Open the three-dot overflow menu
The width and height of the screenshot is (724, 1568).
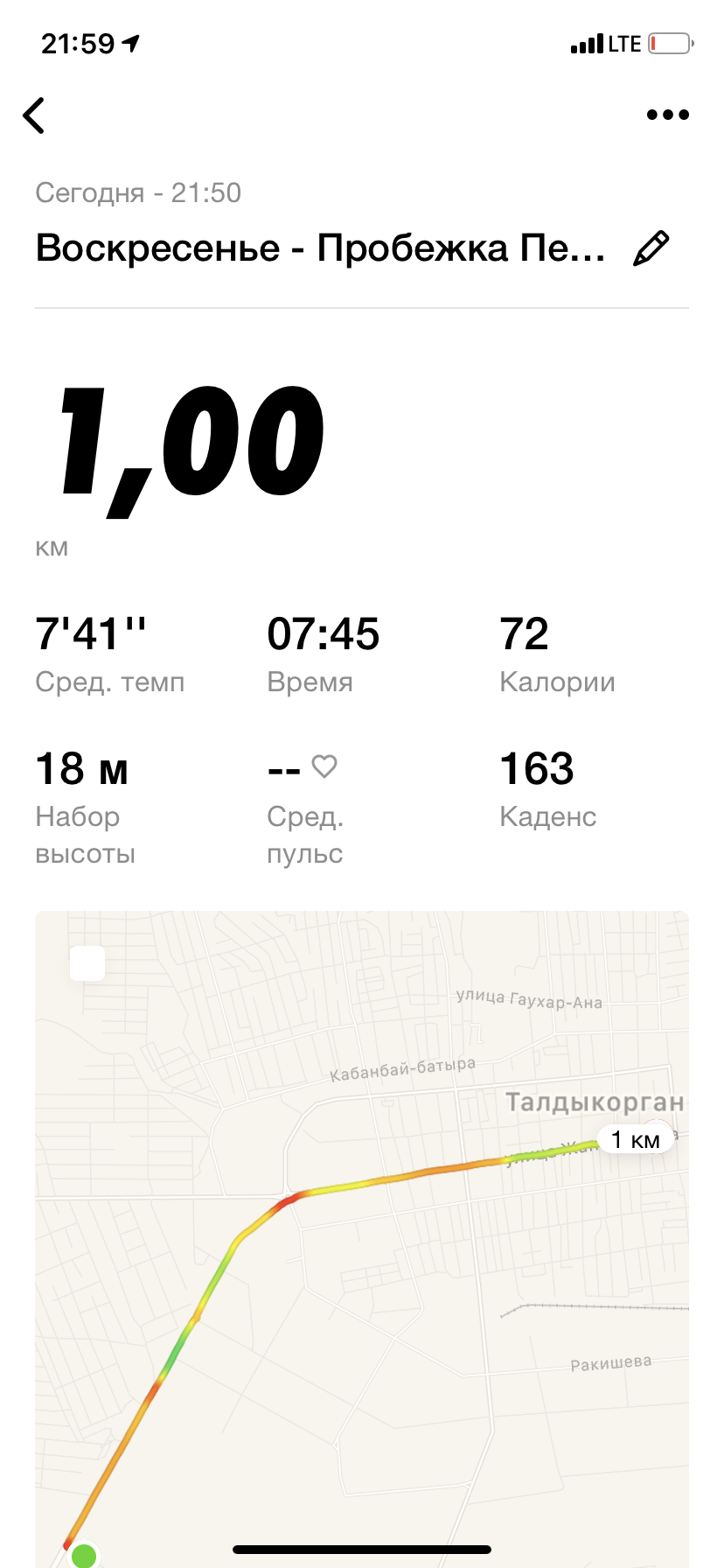coord(667,115)
